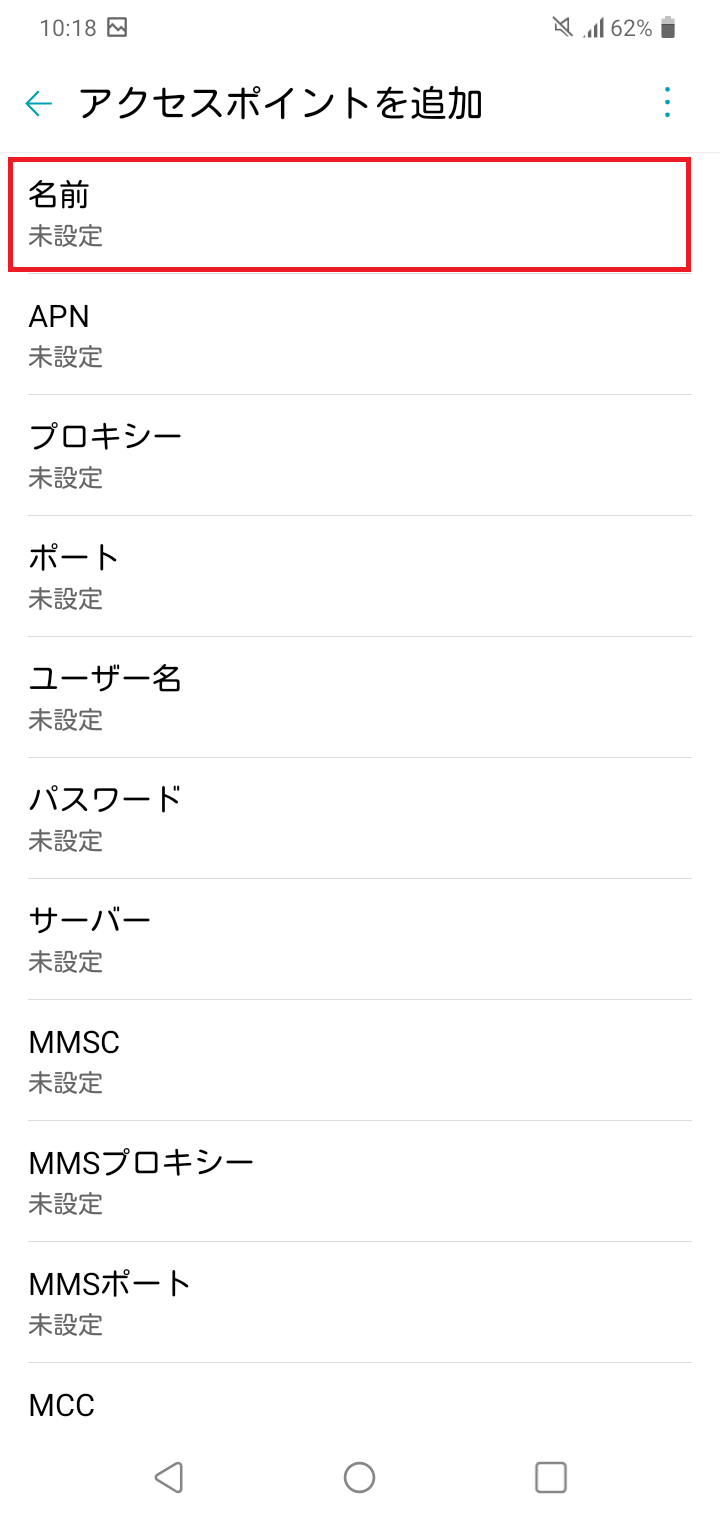Tap the battery icon in the status bar
This screenshot has height=1520, width=720.
672,27
